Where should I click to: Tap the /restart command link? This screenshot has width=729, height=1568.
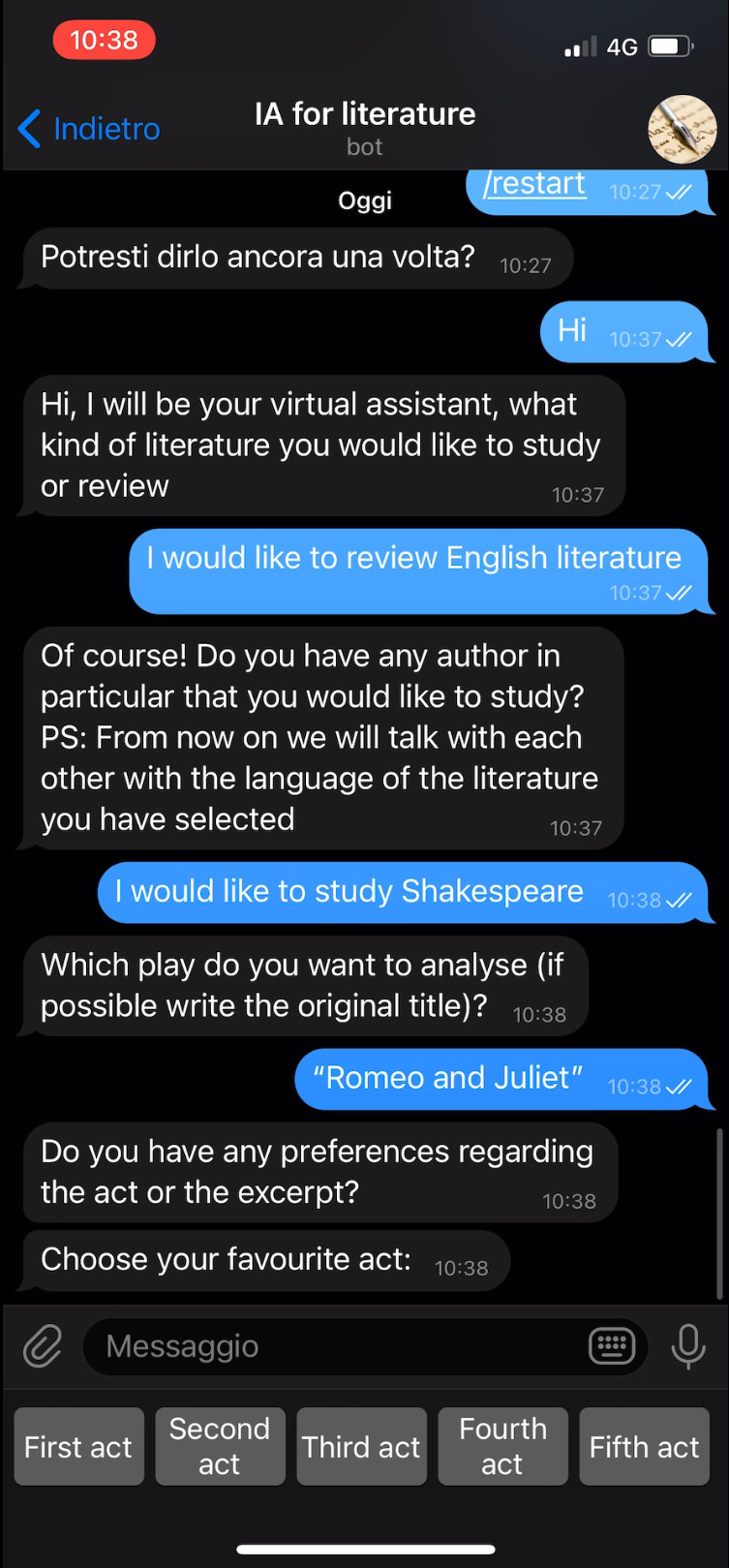tap(534, 184)
